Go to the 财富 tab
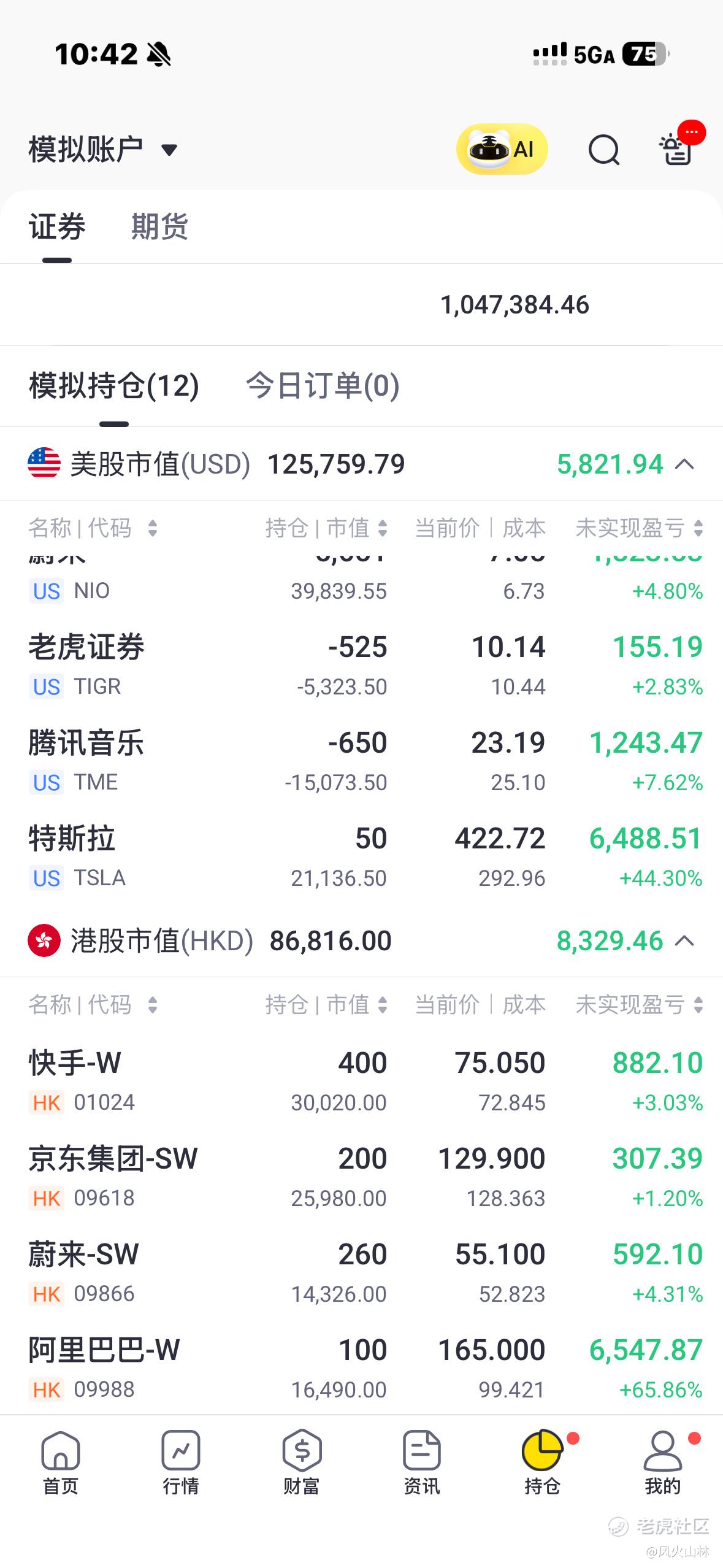 (x=301, y=1462)
